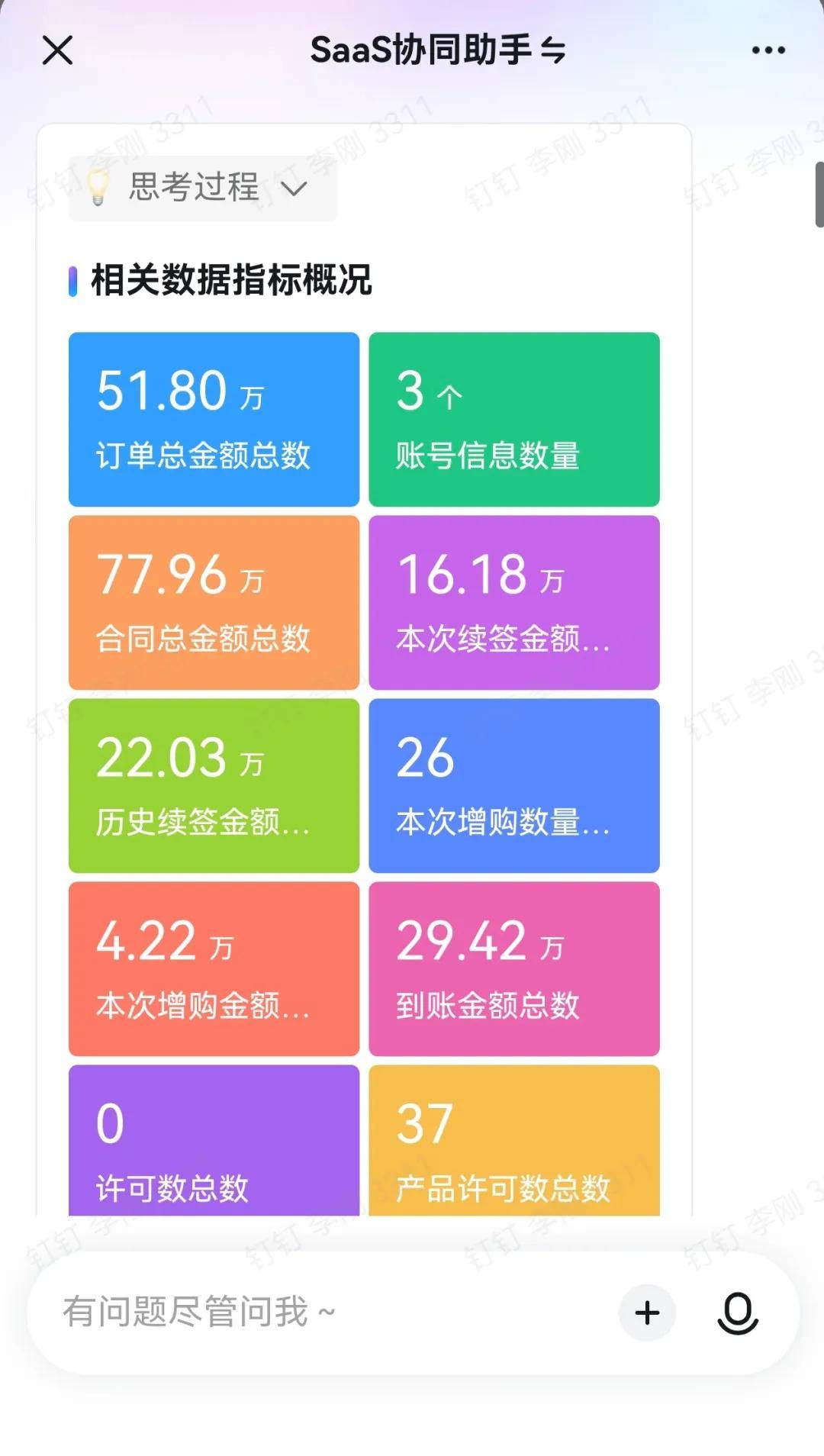Image resolution: width=824 pixels, height=1456 pixels.
Task: Focus the 有问题尽管问我 input field
Action: pos(320,1312)
